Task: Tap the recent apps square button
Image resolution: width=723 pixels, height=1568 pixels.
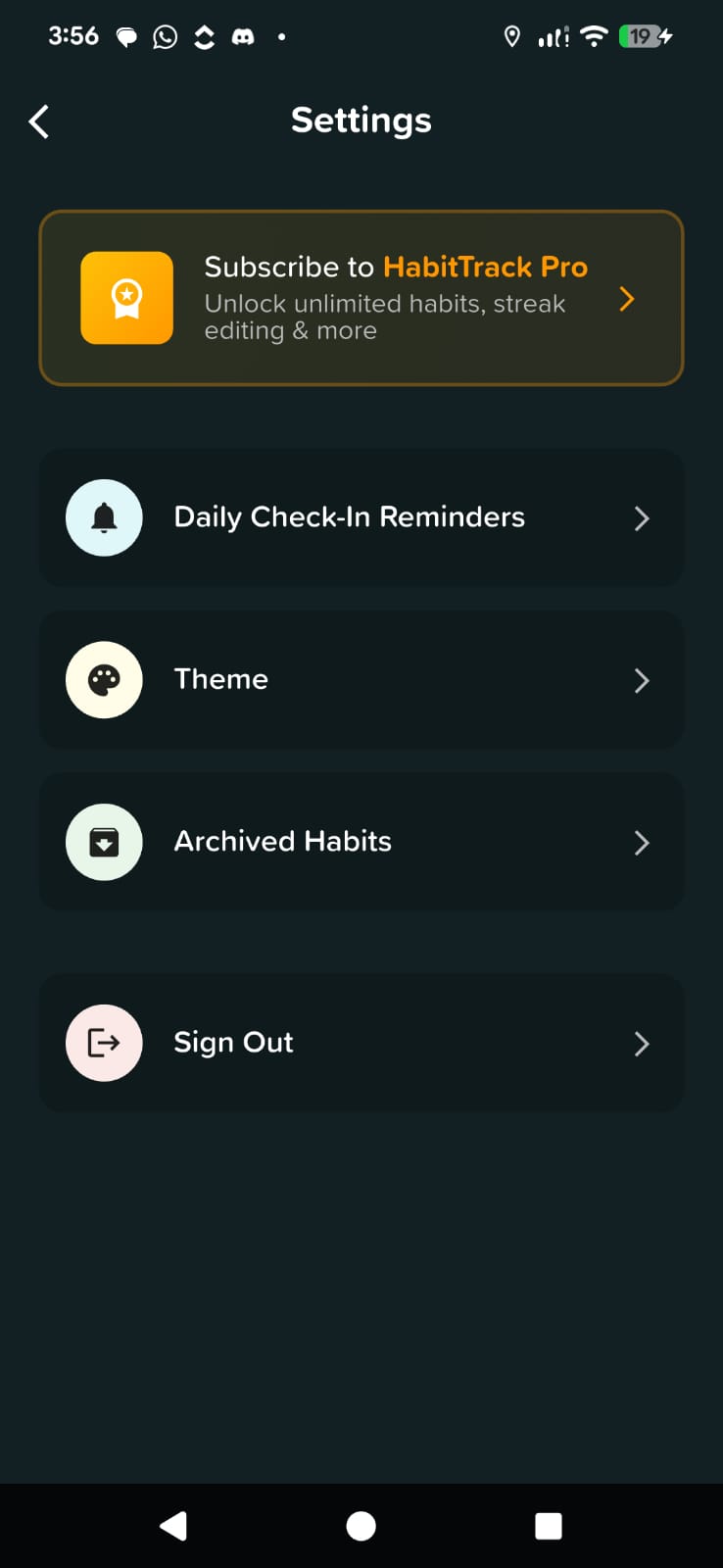Action: 548,1525
